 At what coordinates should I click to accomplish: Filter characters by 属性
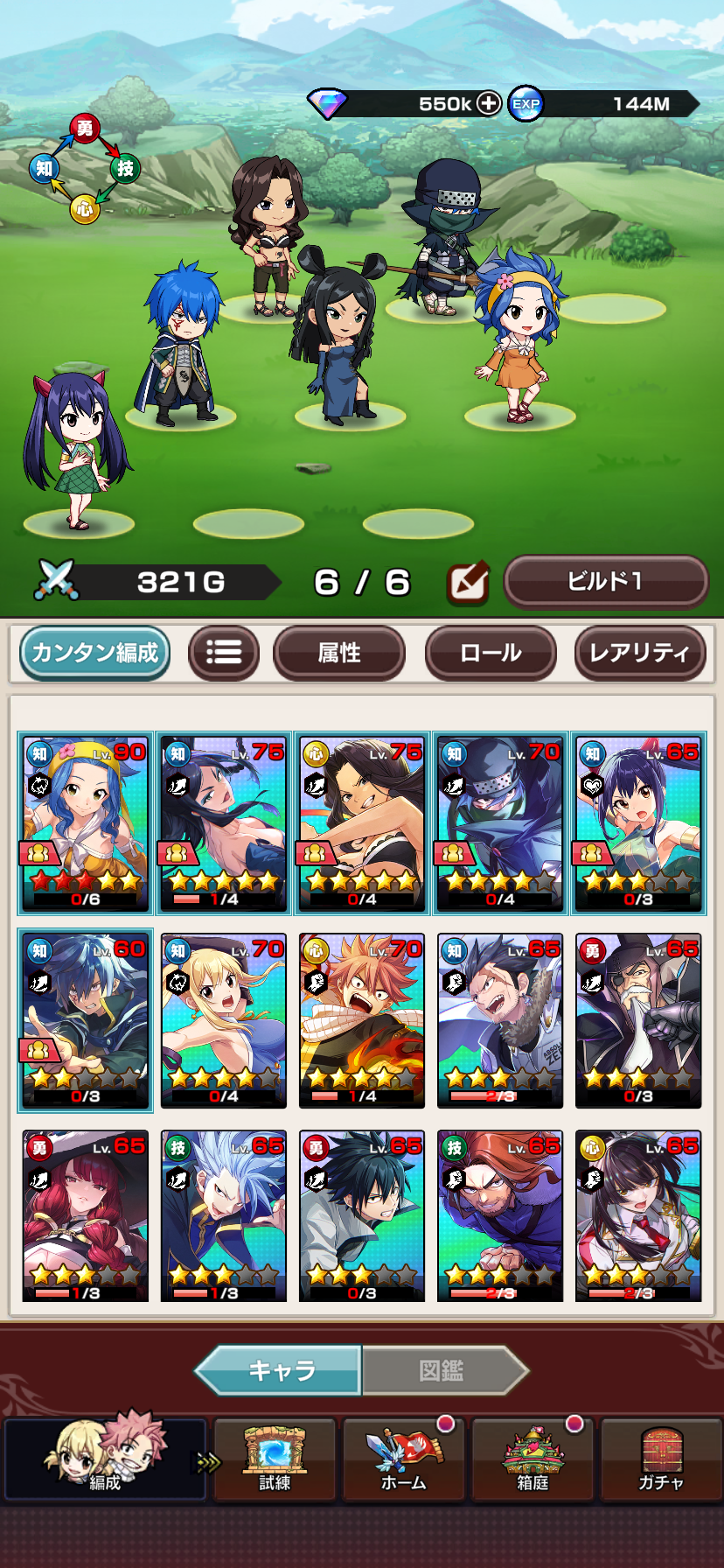click(339, 653)
